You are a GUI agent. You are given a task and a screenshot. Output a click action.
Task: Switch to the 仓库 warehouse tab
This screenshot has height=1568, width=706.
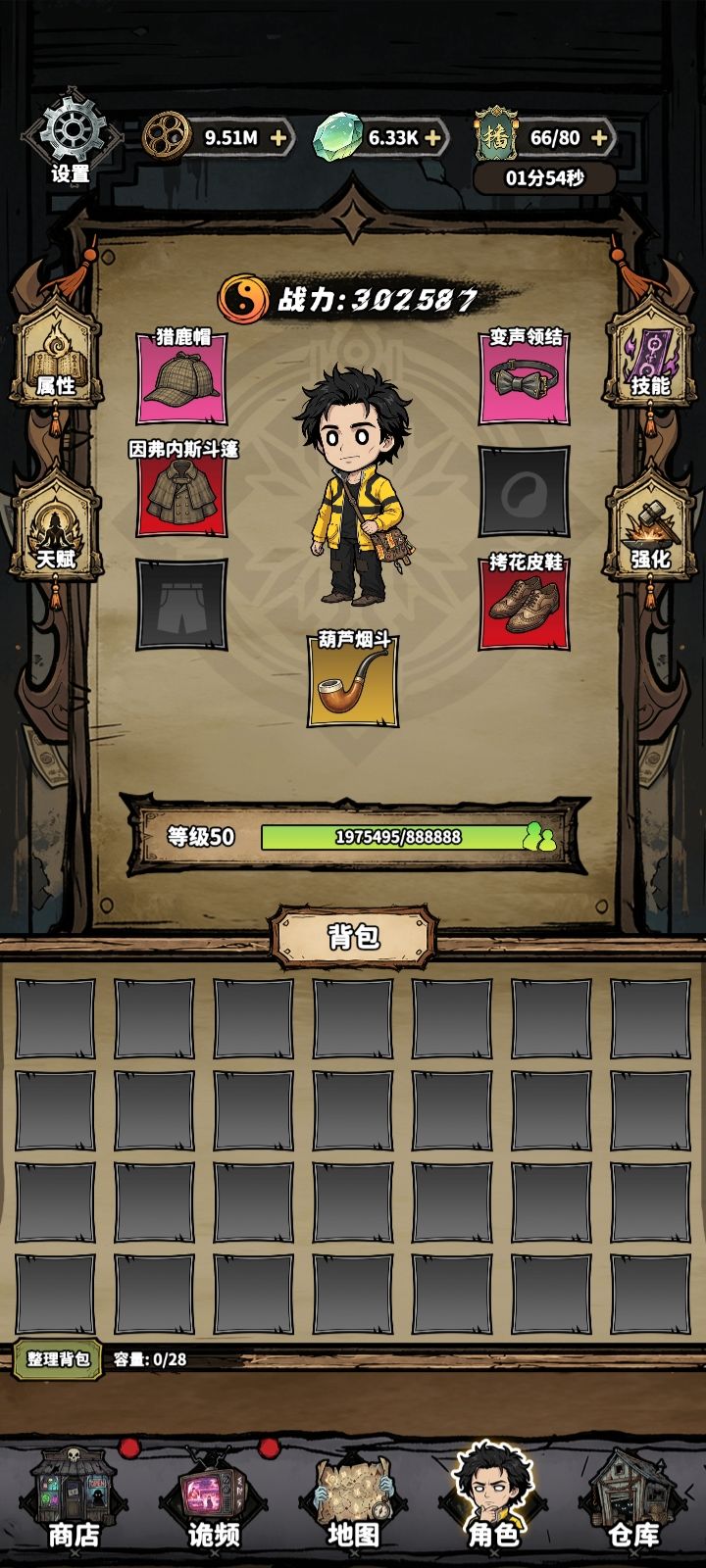633,1498
